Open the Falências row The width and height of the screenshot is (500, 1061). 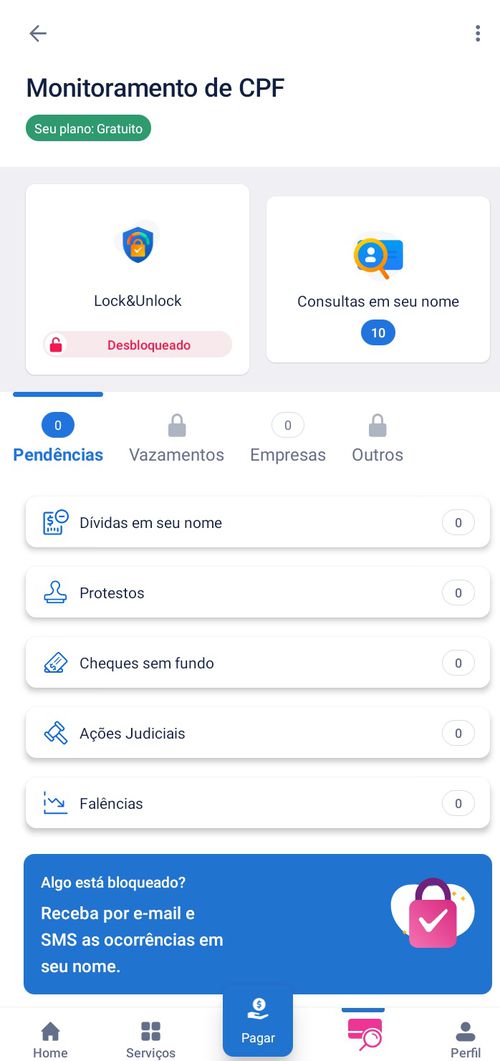[258, 803]
